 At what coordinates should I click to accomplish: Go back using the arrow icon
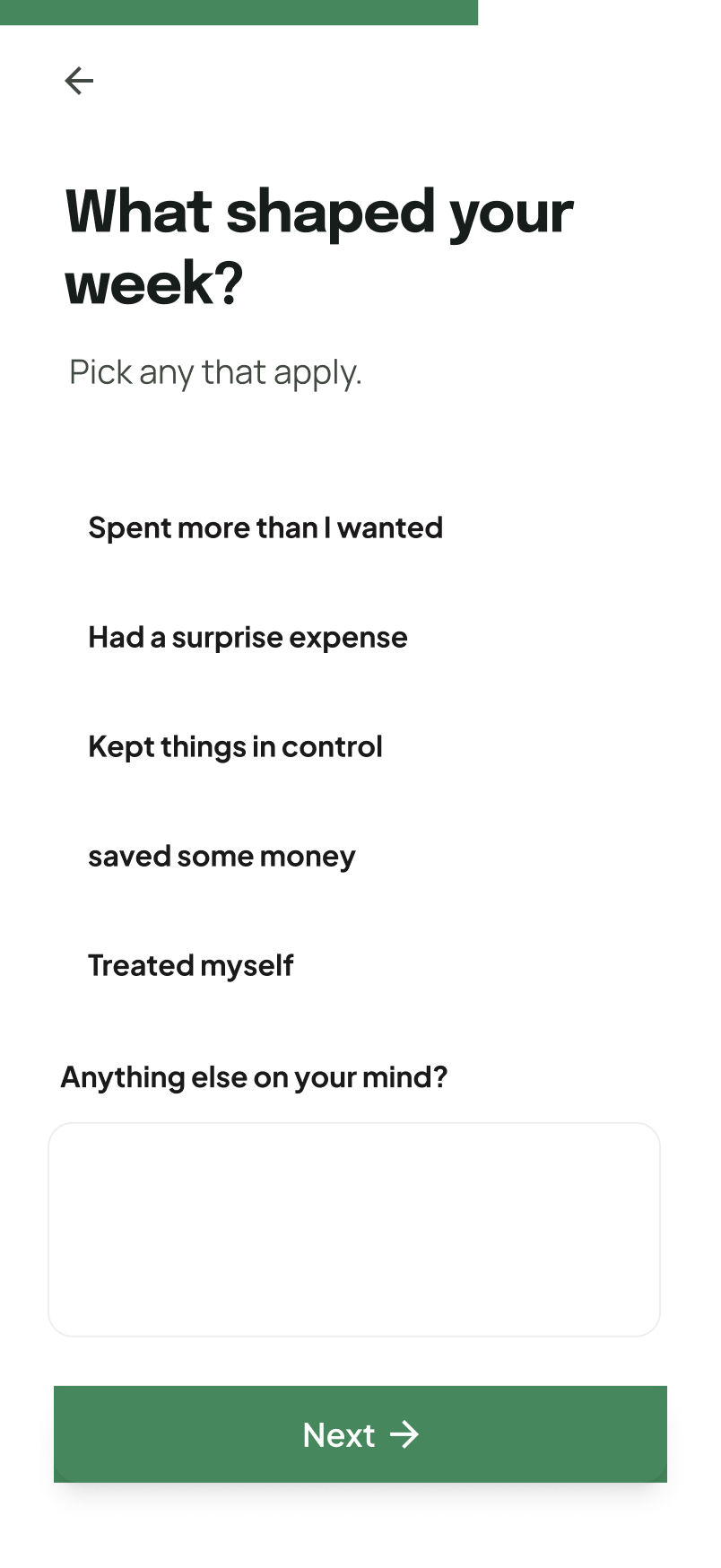click(79, 81)
